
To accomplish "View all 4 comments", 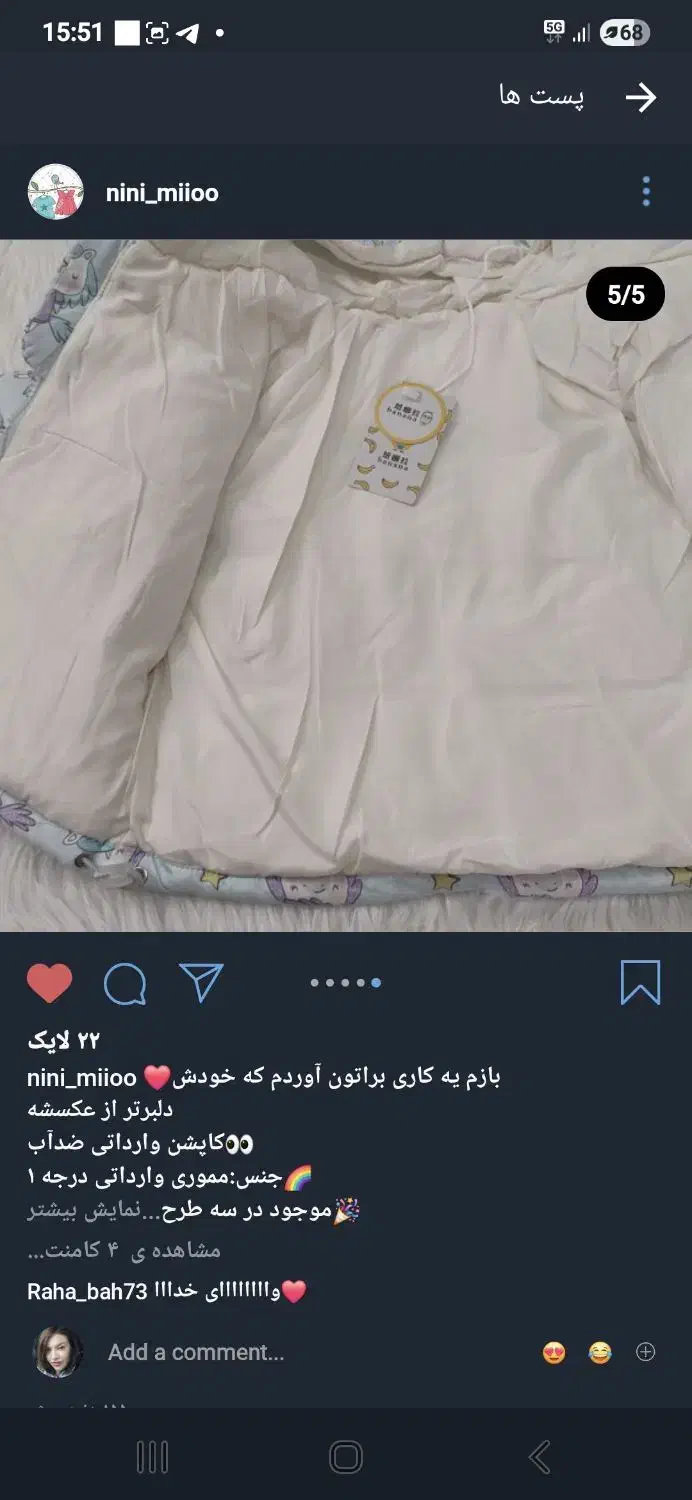I will coord(125,1250).
